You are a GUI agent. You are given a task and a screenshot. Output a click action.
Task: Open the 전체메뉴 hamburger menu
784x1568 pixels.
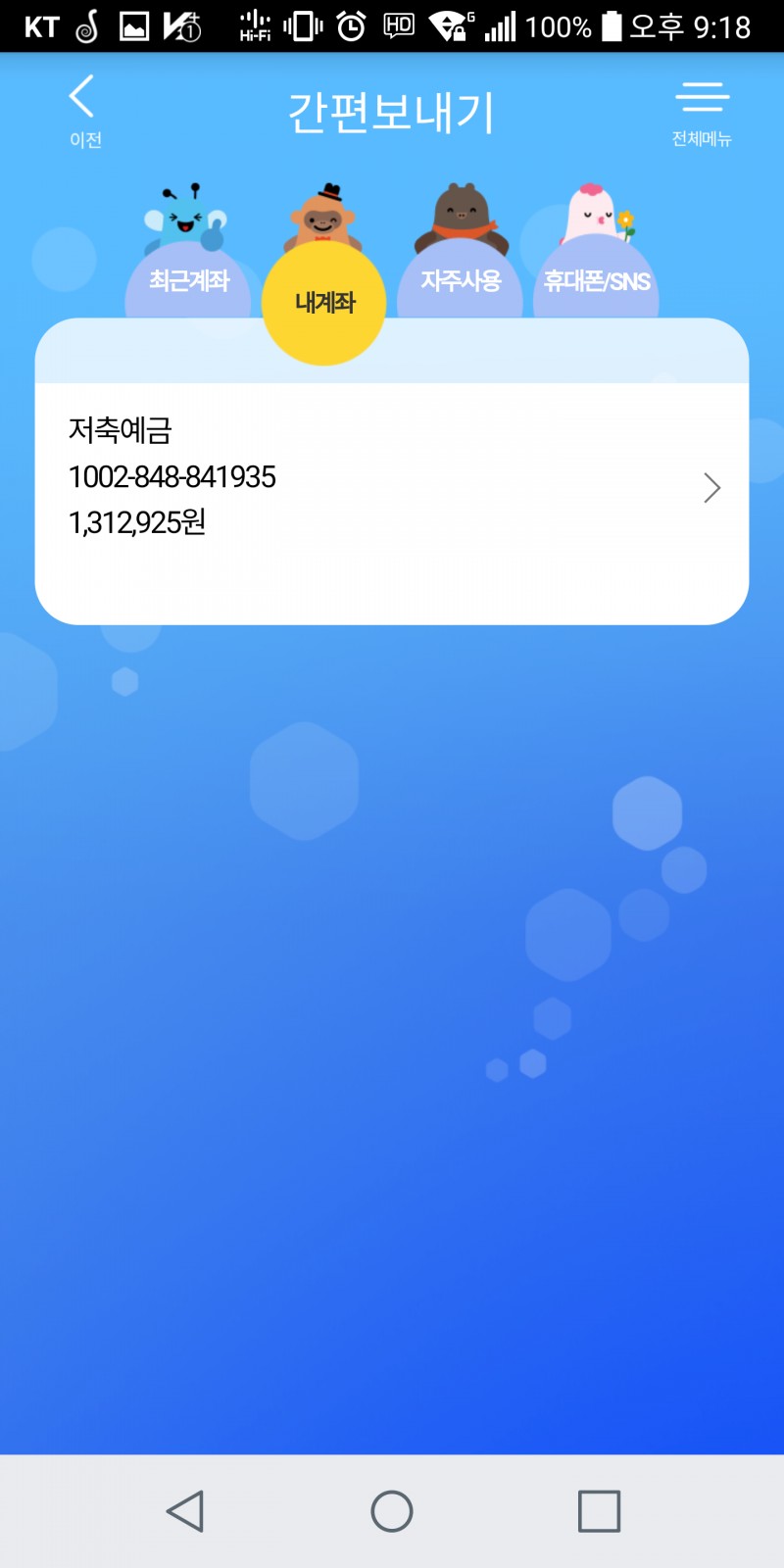(702, 112)
